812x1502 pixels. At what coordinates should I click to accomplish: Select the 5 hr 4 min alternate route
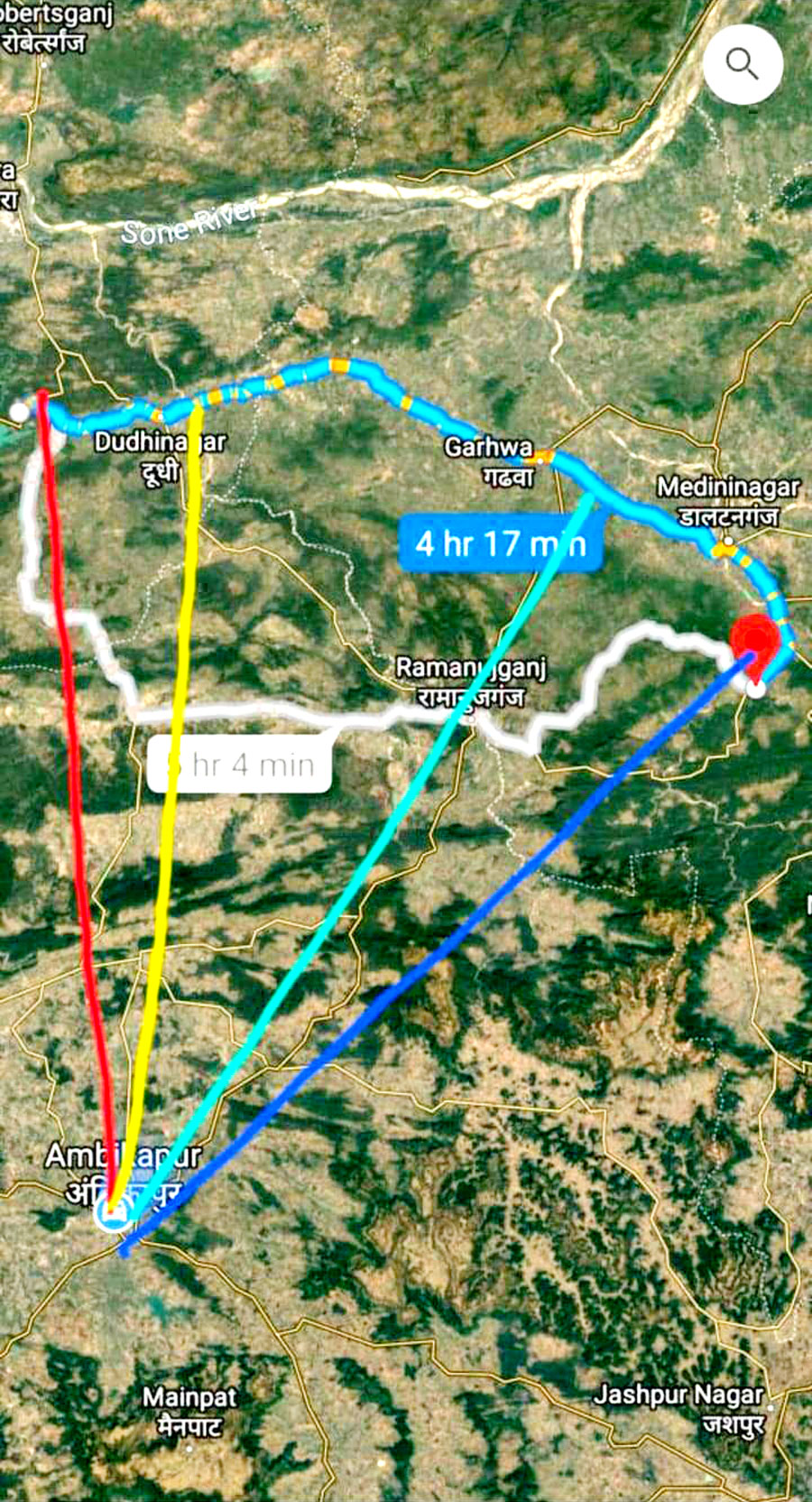click(240, 765)
